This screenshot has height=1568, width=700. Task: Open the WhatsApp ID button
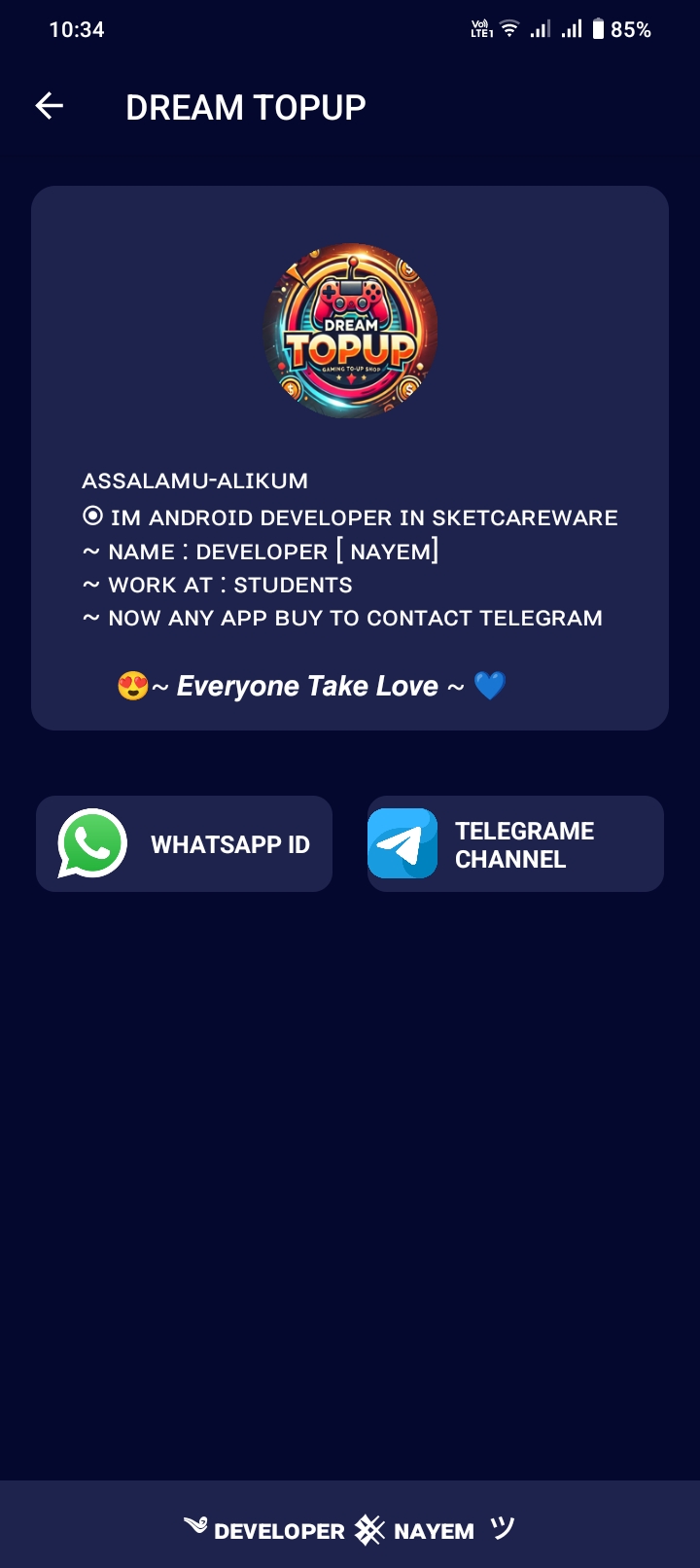[x=184, y=843]
